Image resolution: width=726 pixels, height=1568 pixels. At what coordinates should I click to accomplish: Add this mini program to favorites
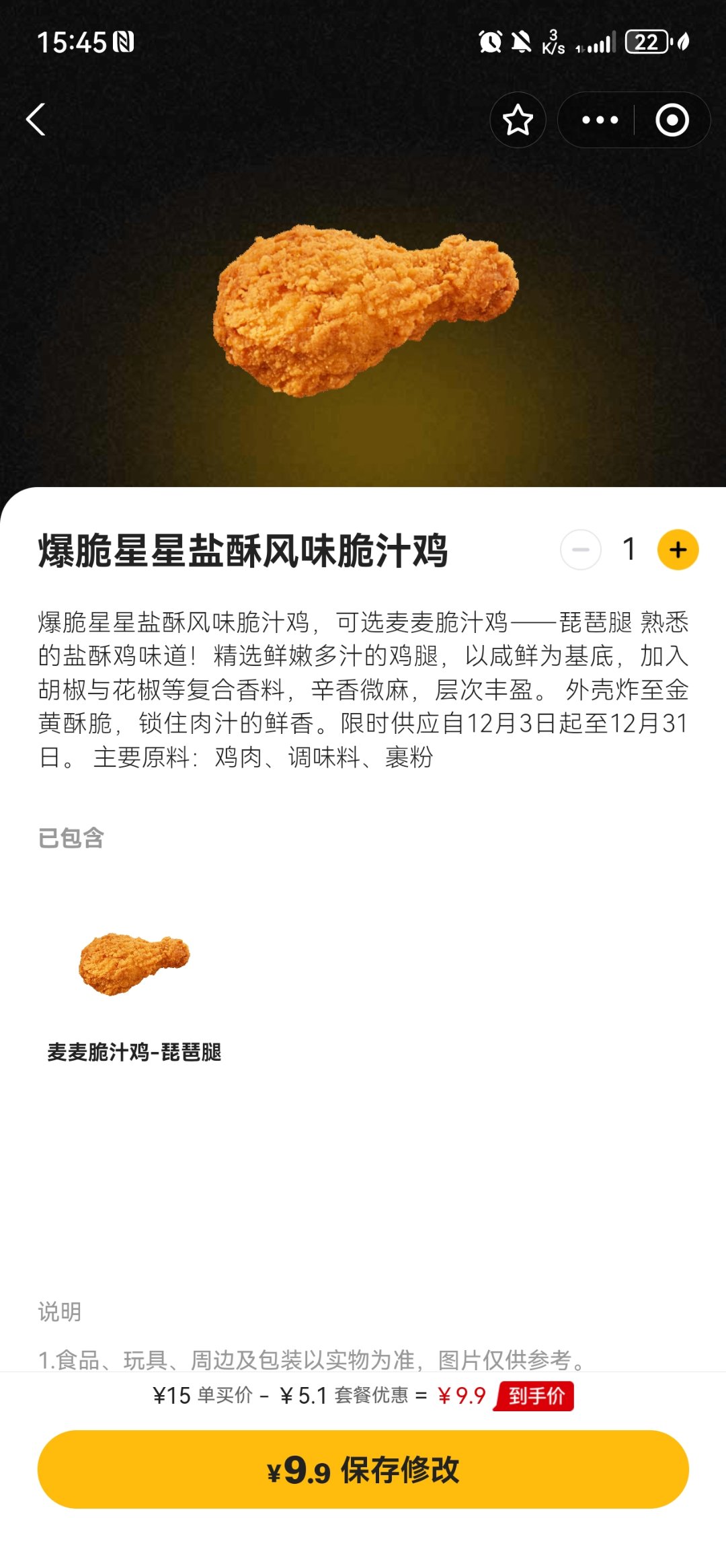[x=518, y=120]
